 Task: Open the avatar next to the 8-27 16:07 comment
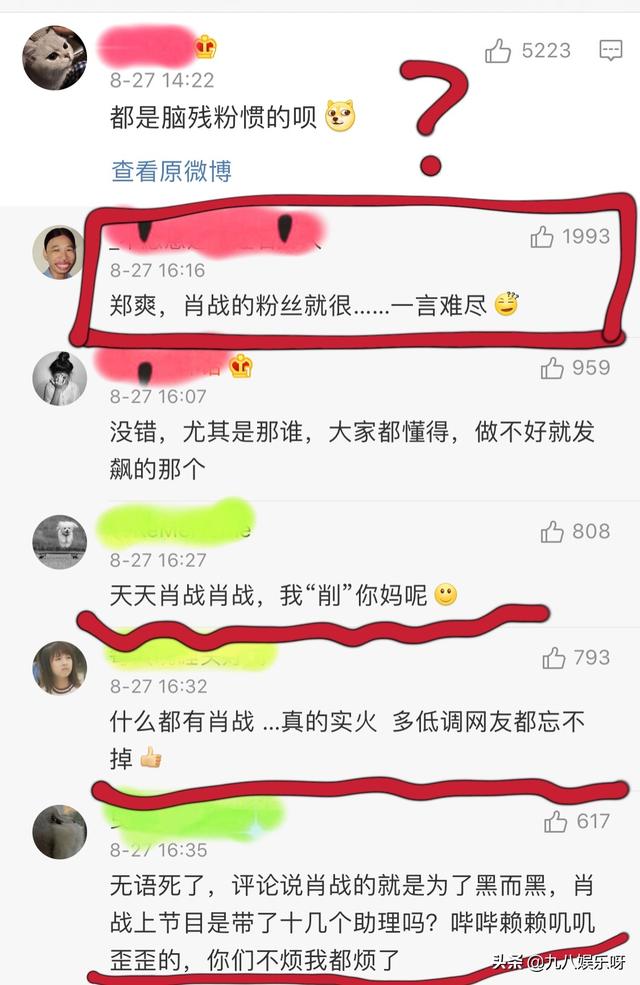click(x=58, y=378)
